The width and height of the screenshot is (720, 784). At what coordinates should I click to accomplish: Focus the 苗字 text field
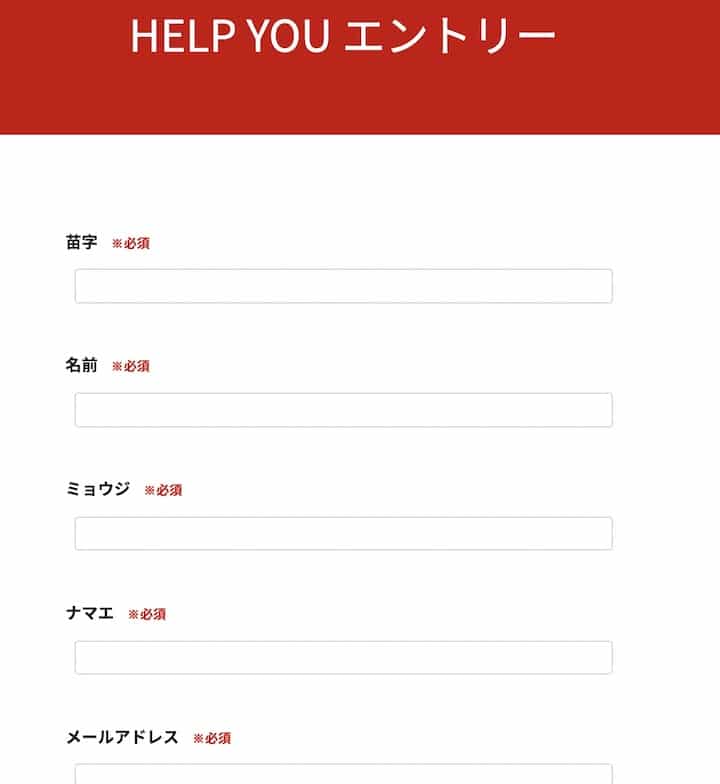click(x=343, y=286)
